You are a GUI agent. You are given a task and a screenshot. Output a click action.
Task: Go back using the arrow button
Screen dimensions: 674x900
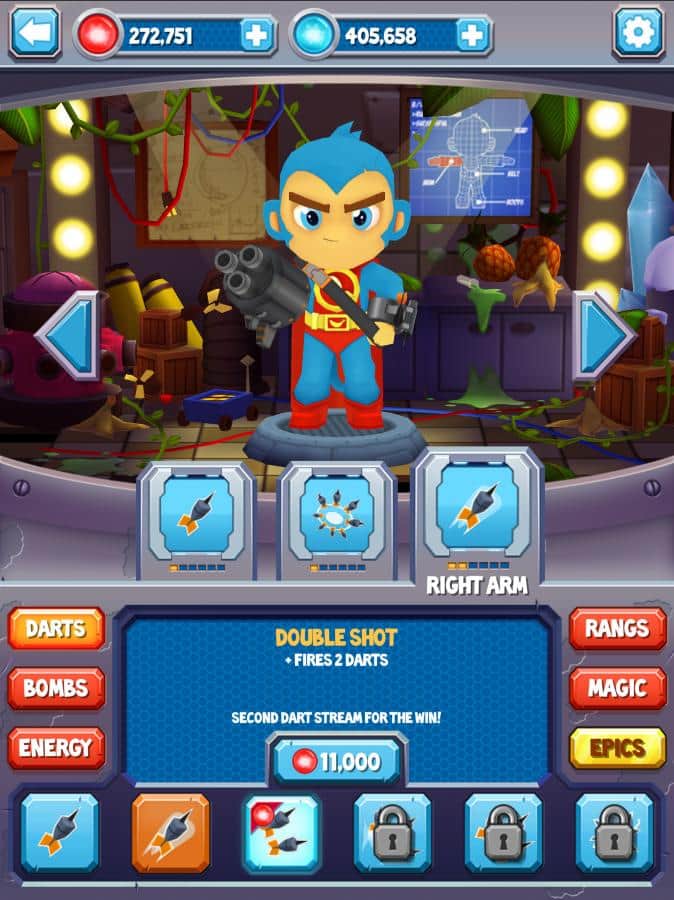35,33
